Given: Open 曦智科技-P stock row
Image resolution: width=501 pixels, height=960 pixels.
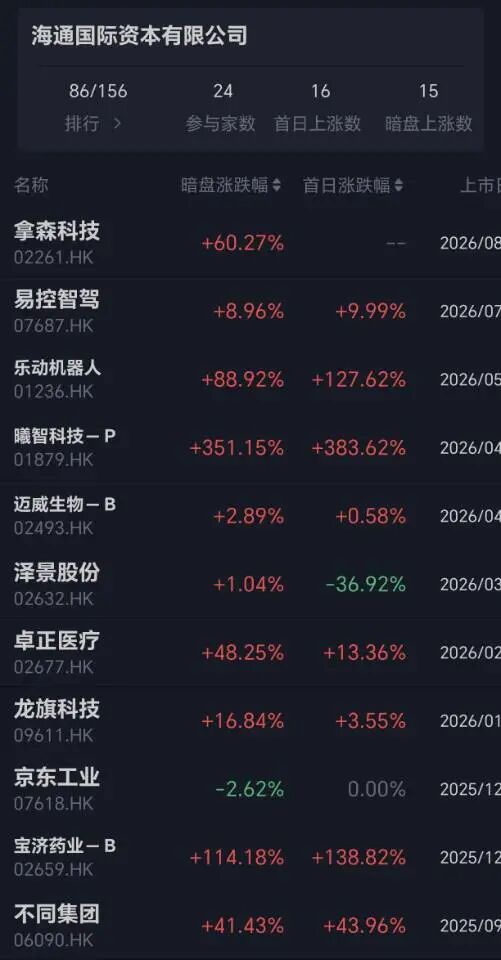Looking at the screenshot, I should [250, 449].
